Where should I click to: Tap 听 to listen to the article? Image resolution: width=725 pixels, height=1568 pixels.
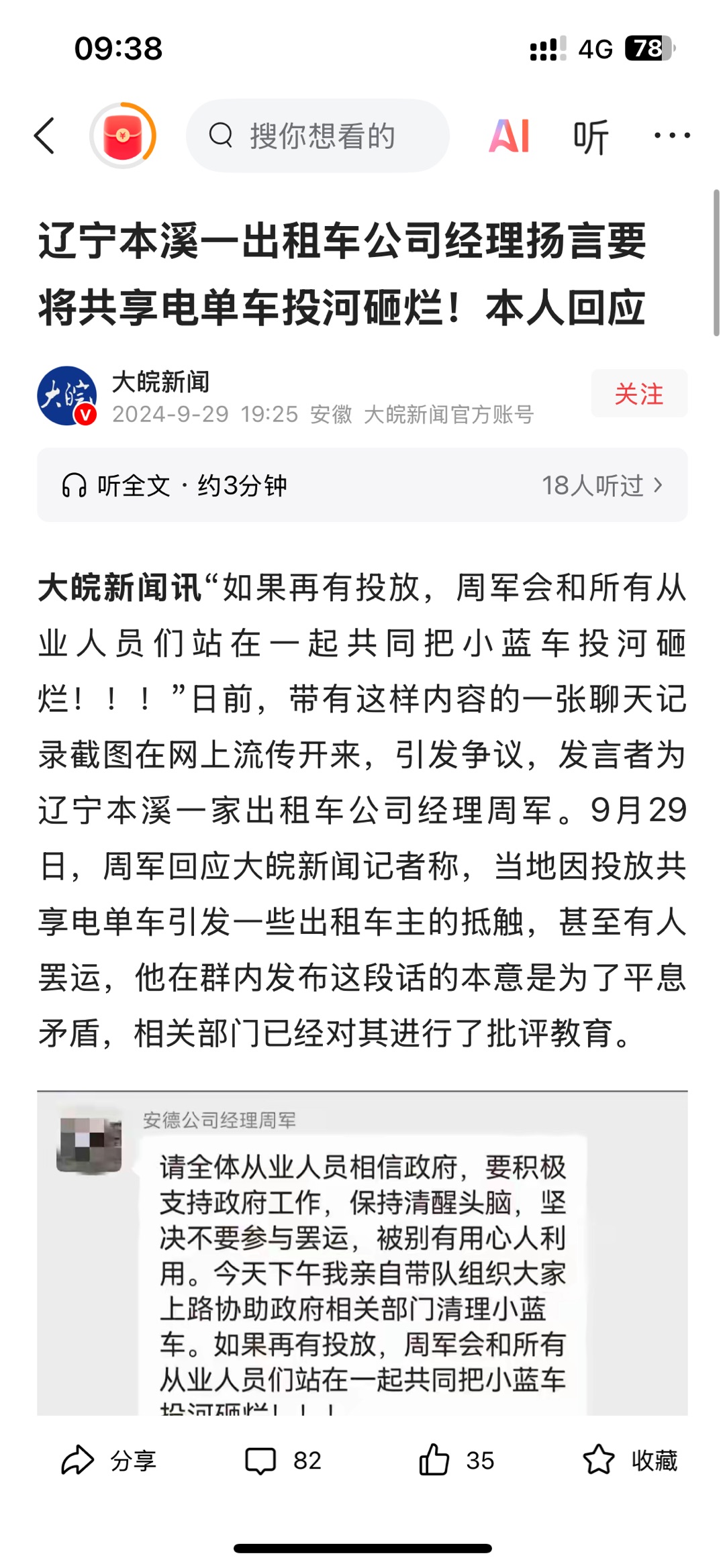tap(591, 137)
